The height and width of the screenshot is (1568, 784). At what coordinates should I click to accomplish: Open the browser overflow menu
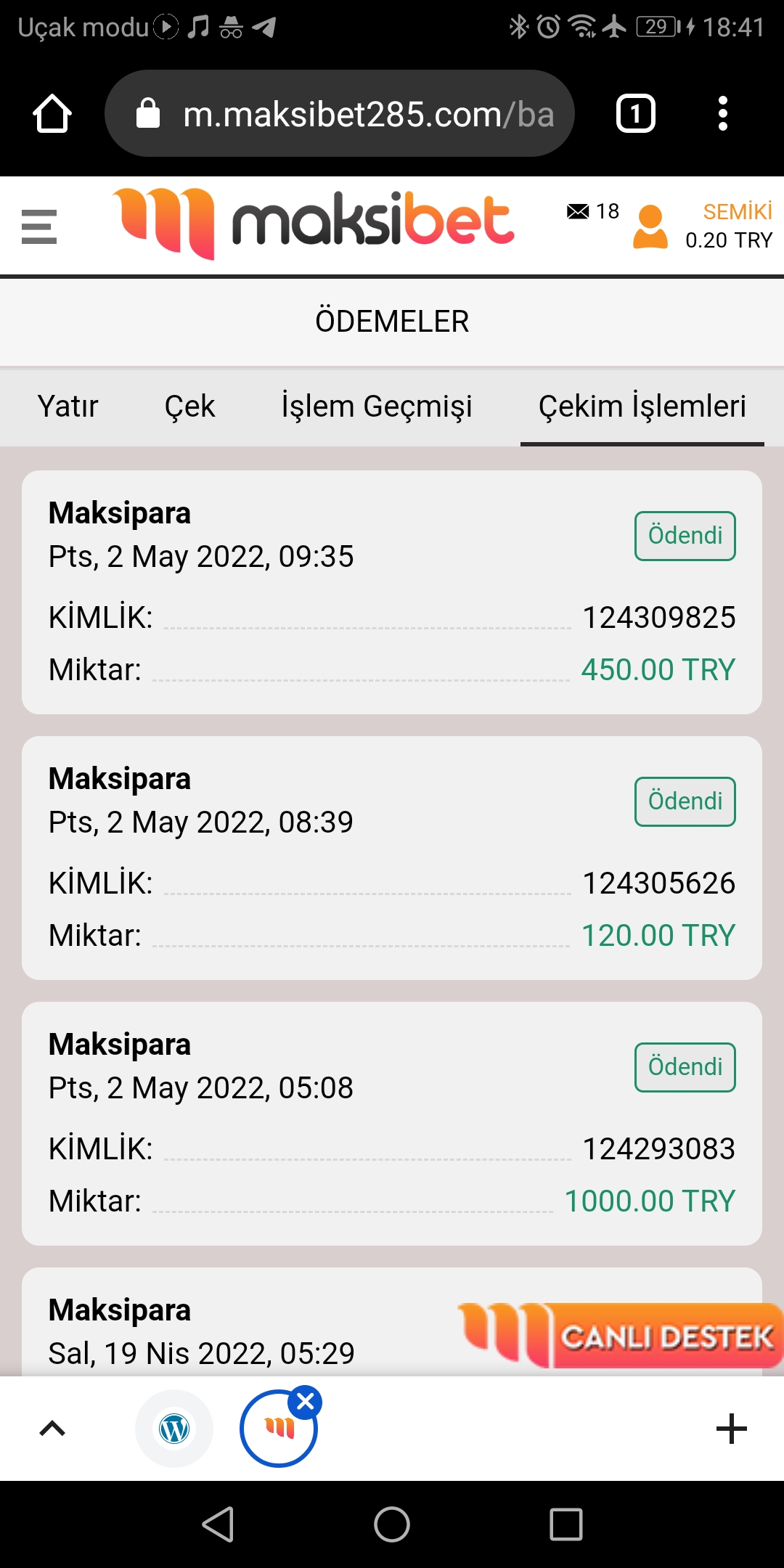pyautogui.click(x=722, y=114)
